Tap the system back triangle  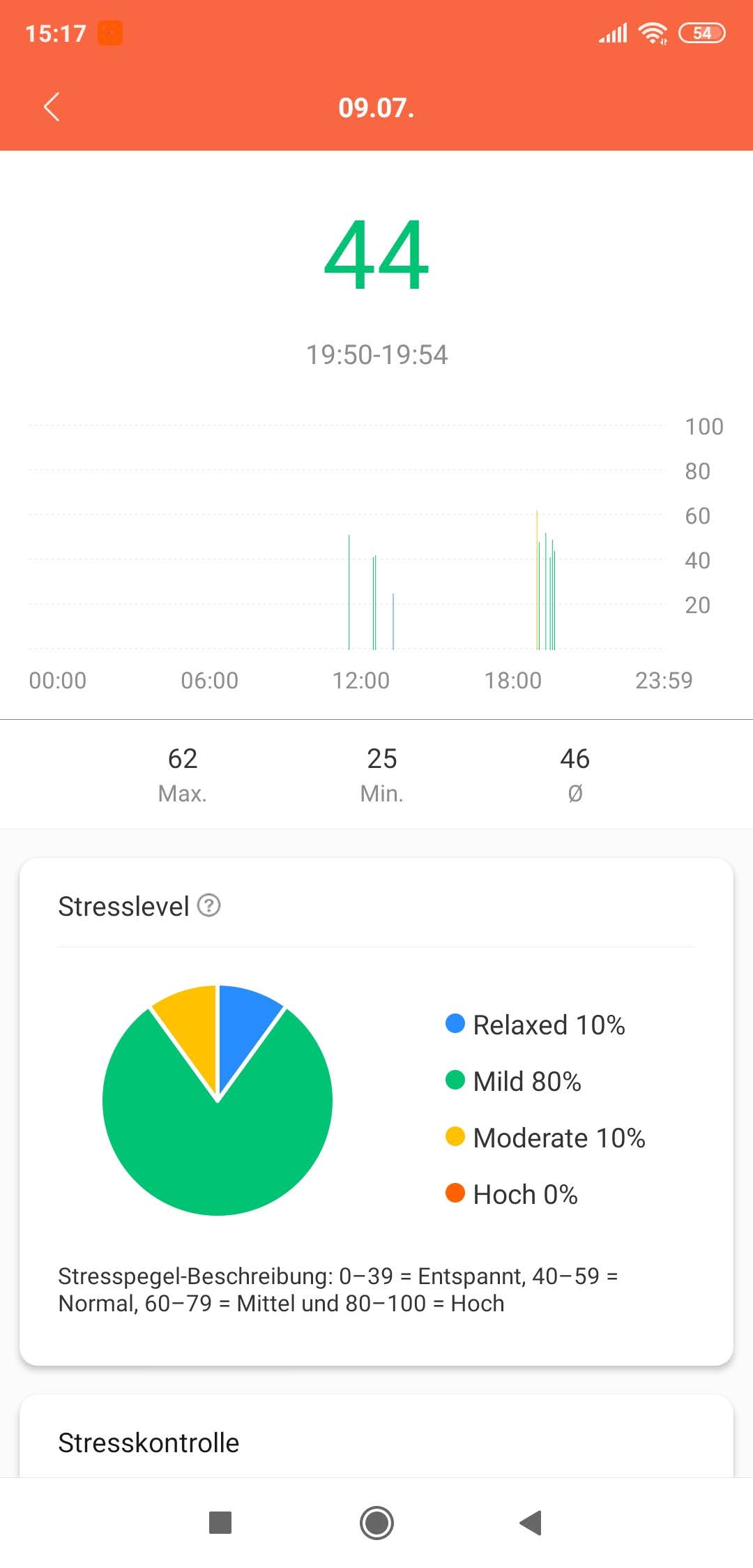pos(531,1523)
